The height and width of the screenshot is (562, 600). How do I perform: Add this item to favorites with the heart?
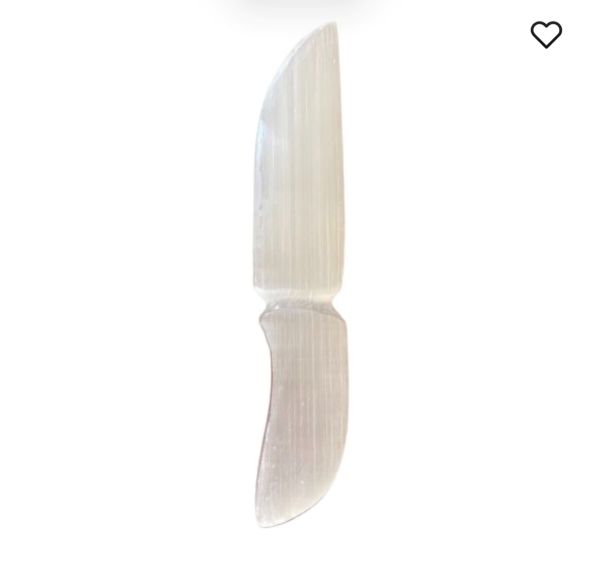click(x=546, y=35)
